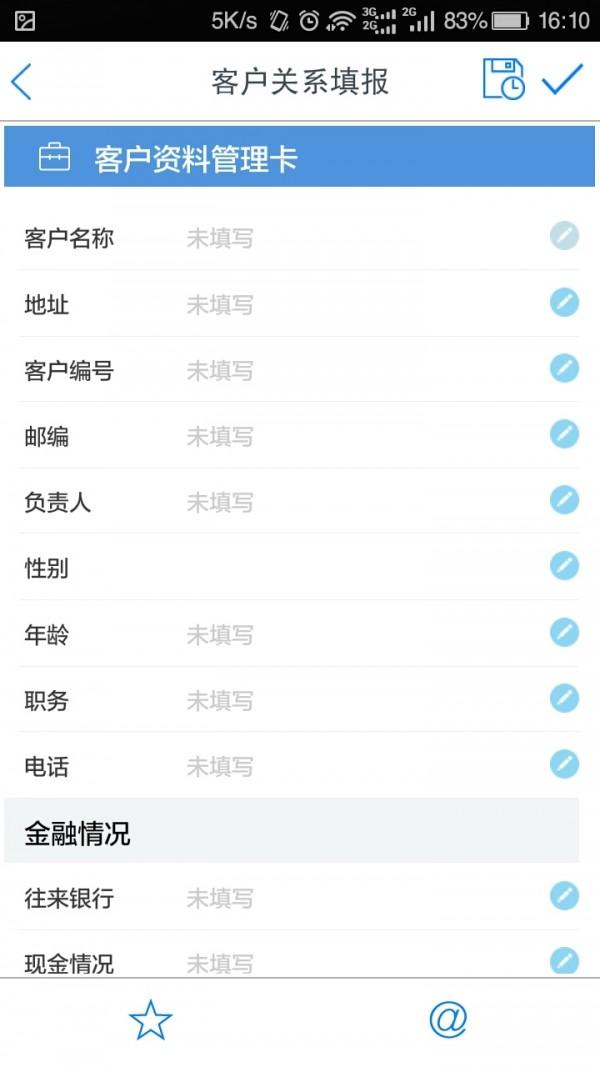Screen dimensions: 600x1067
Task: Enter a value for 年龄
Action: point(564,632)
